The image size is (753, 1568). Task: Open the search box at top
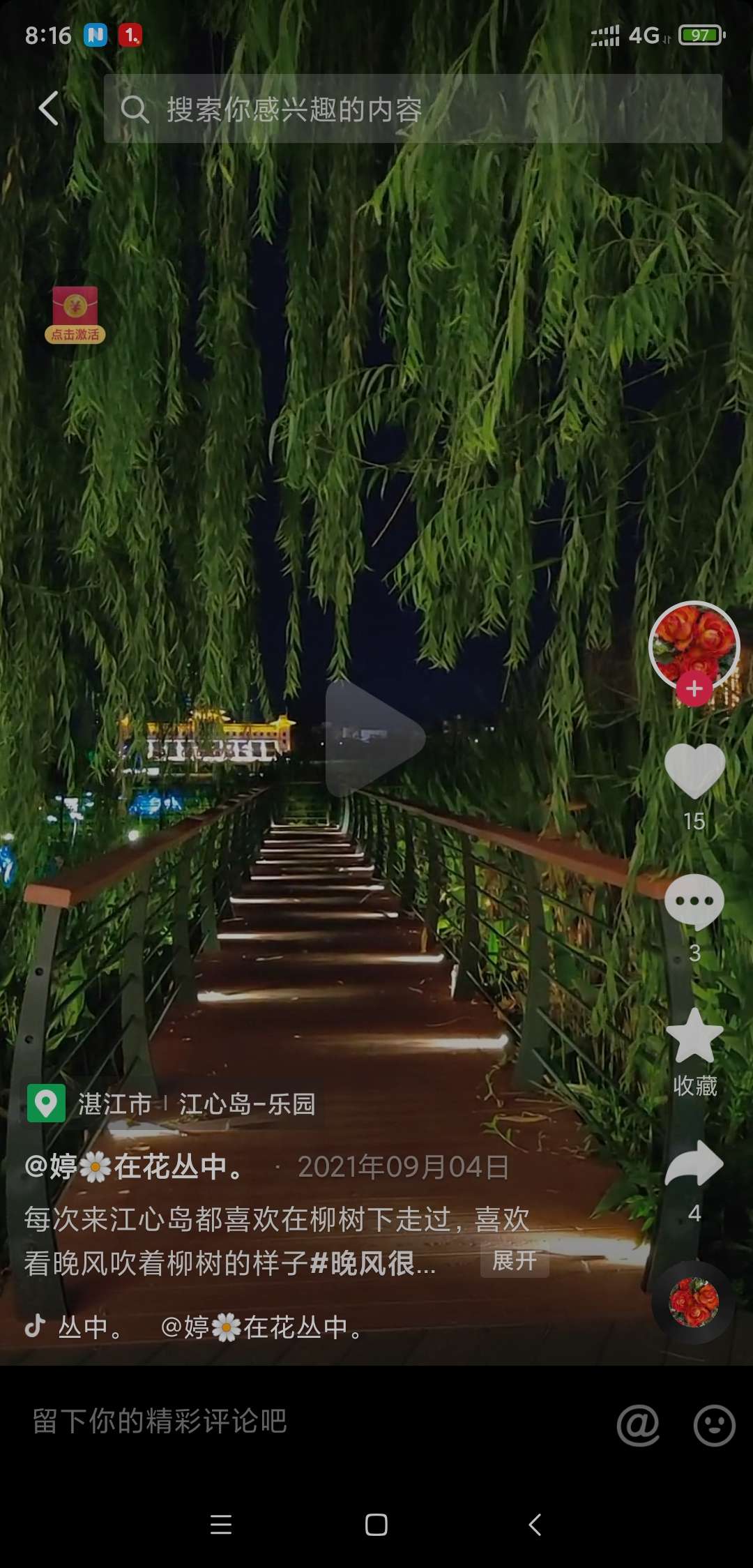click(x=413, y=109)
